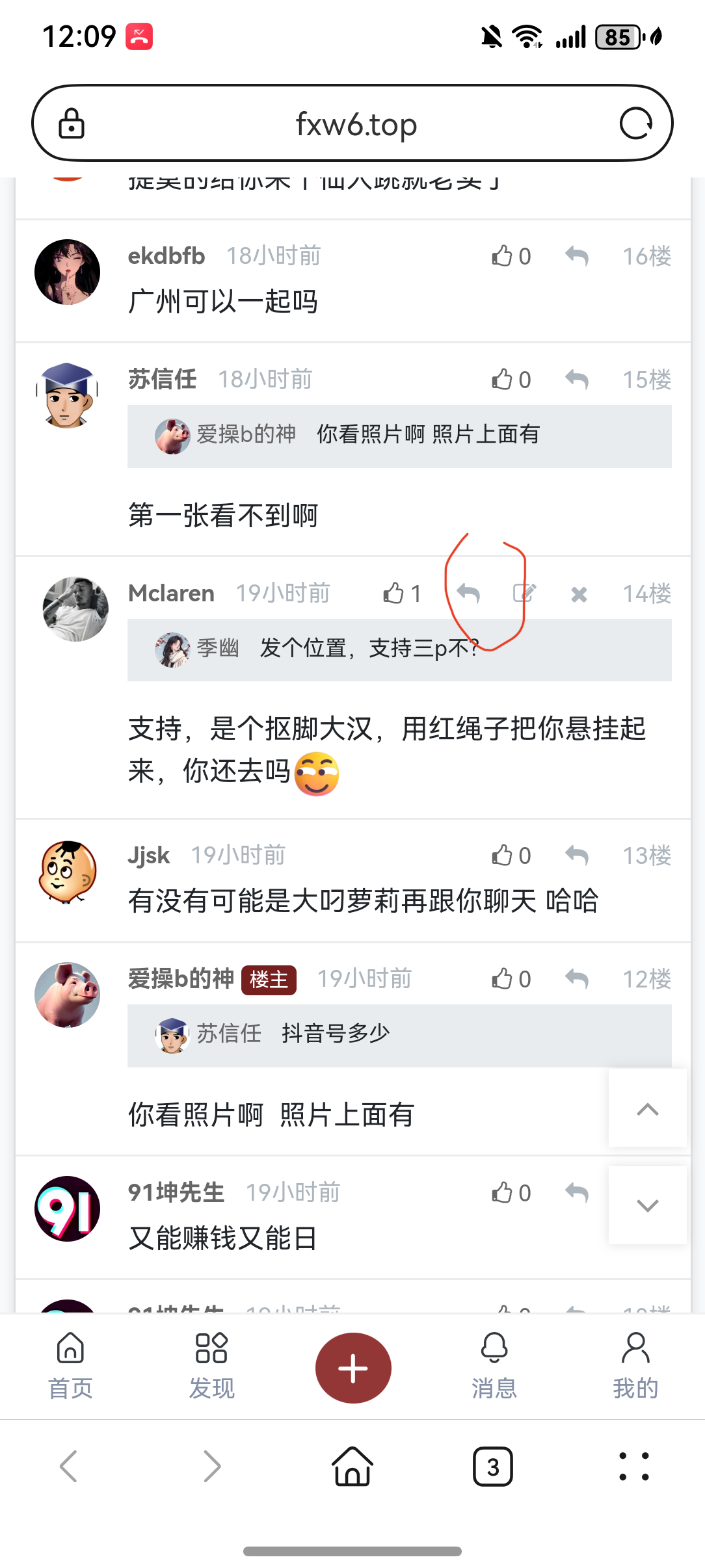Edit Mclaren's comment with pencil icon
The height and width of the screenshot is (1568, 705).
[524, 593]
